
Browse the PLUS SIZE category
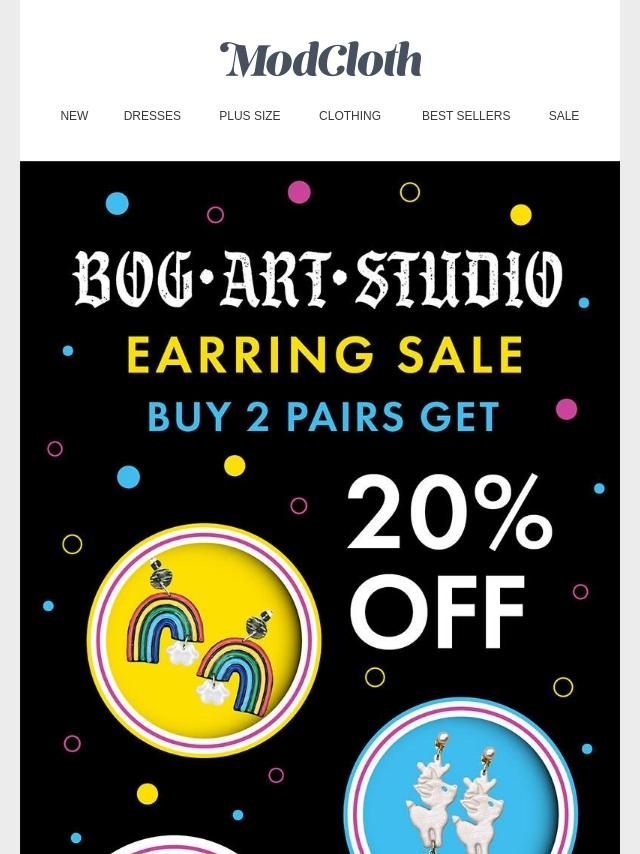tap(249, 116)
